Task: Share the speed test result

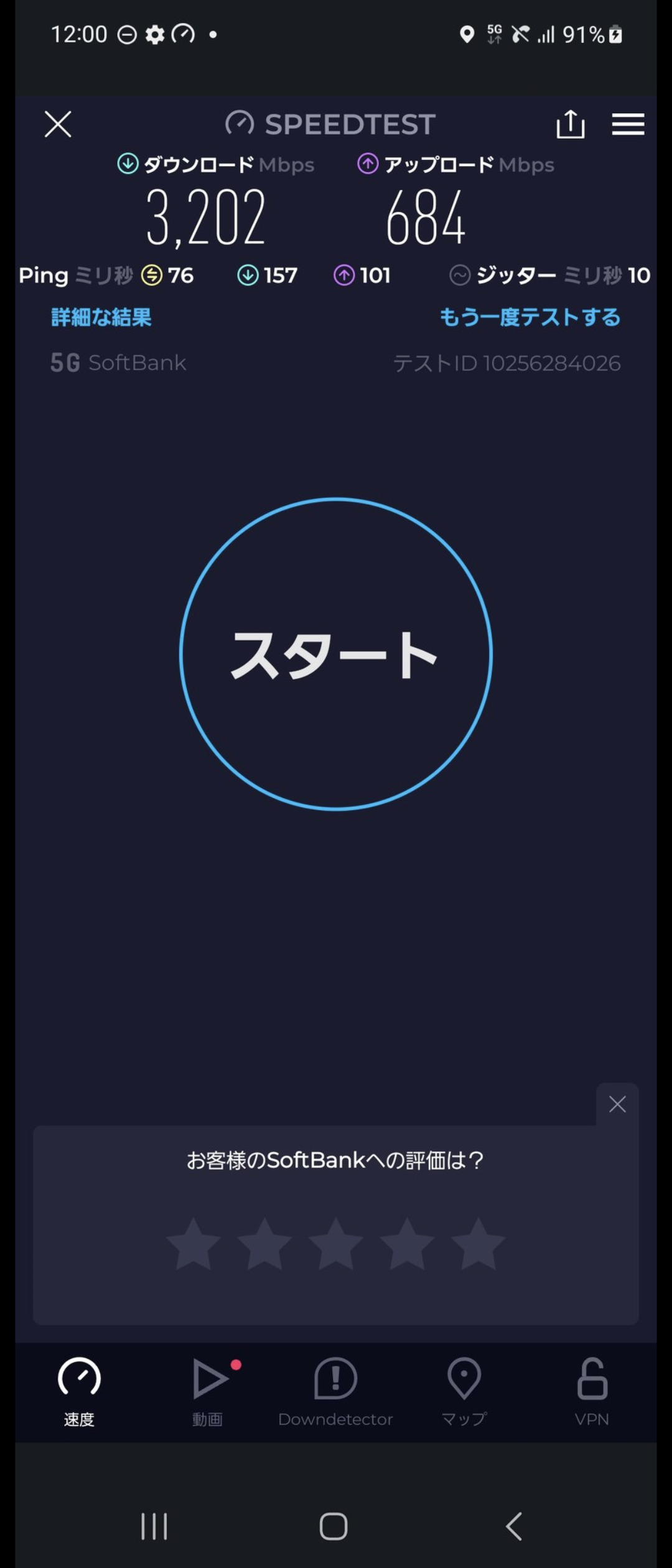Action: click(x=570, y=124)
